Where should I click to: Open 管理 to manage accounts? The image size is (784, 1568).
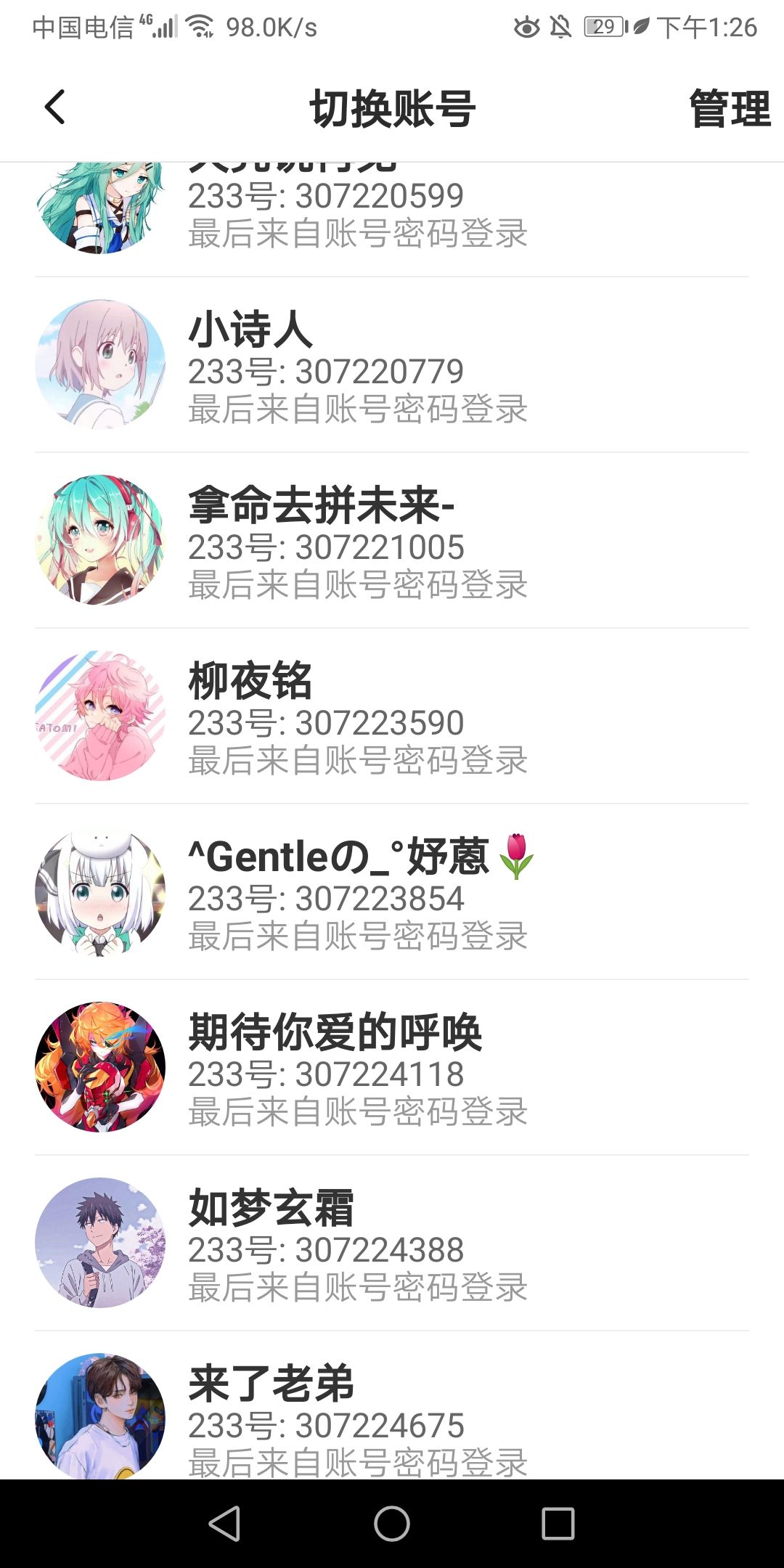pos(729,109)
